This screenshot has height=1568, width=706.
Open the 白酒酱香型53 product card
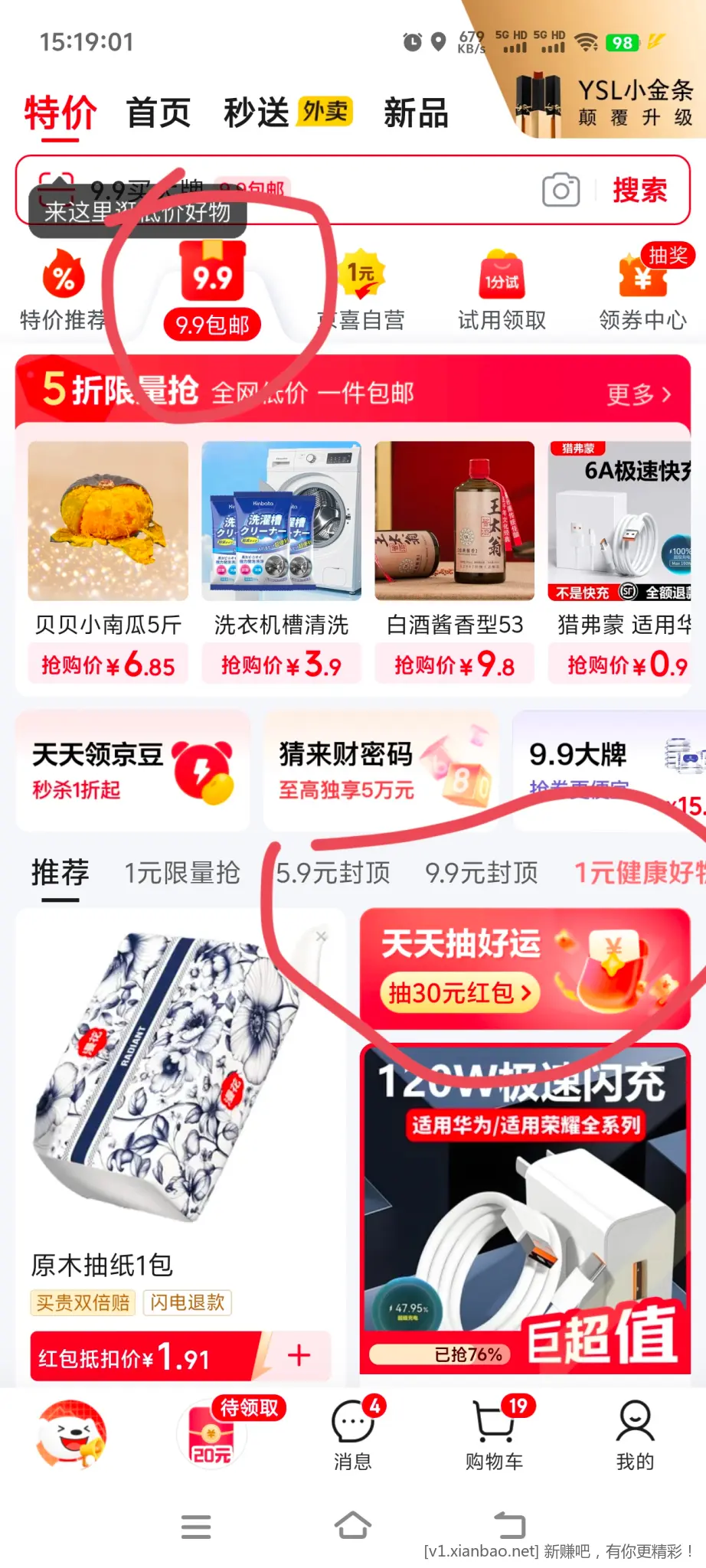tap(454, 560)
